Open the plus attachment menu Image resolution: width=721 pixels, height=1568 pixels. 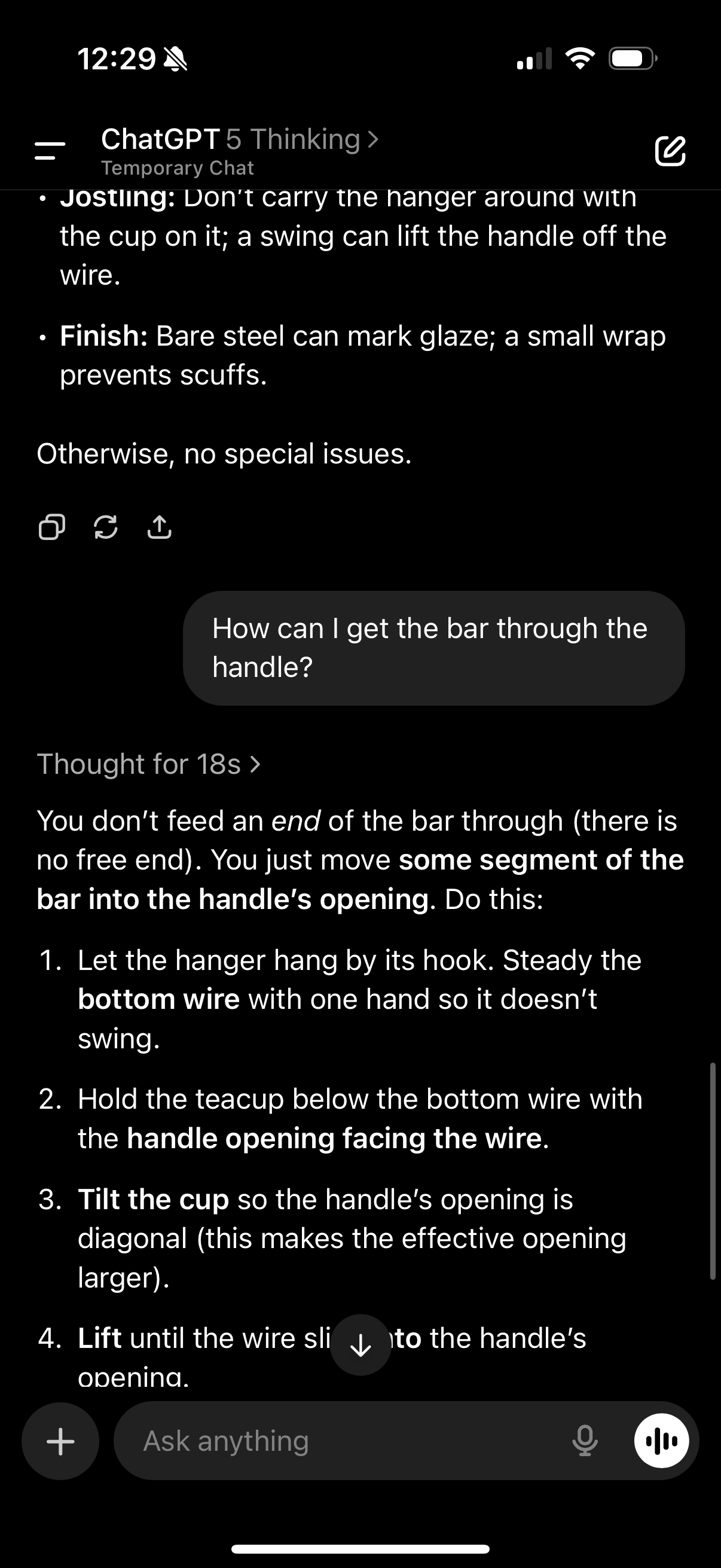pyautogui.click(x=60, y=1441)
